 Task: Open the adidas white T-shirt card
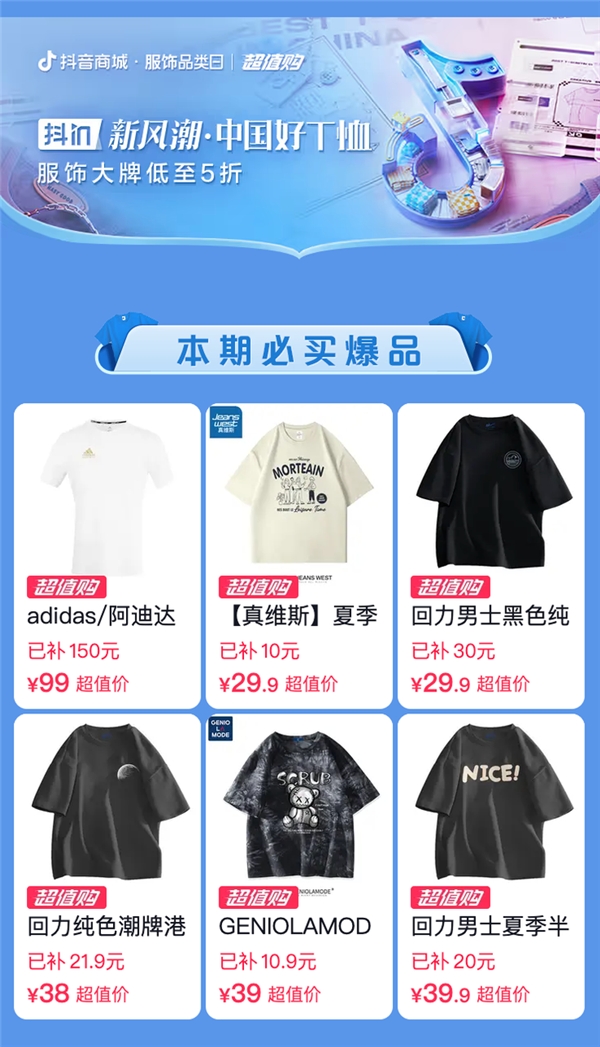[107, 556]
